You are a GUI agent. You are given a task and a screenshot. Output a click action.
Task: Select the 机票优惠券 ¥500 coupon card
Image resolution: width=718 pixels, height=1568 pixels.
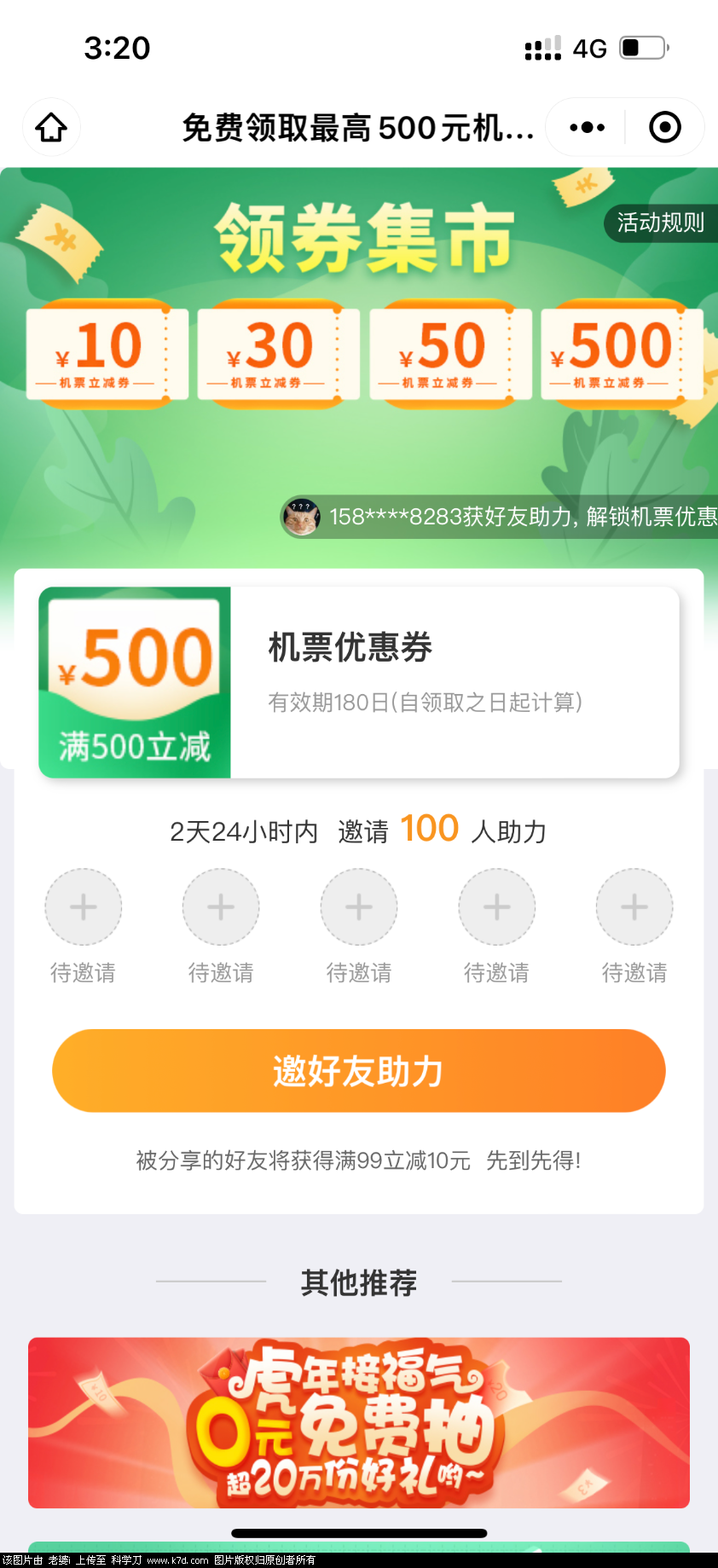(x=358, y=682)
